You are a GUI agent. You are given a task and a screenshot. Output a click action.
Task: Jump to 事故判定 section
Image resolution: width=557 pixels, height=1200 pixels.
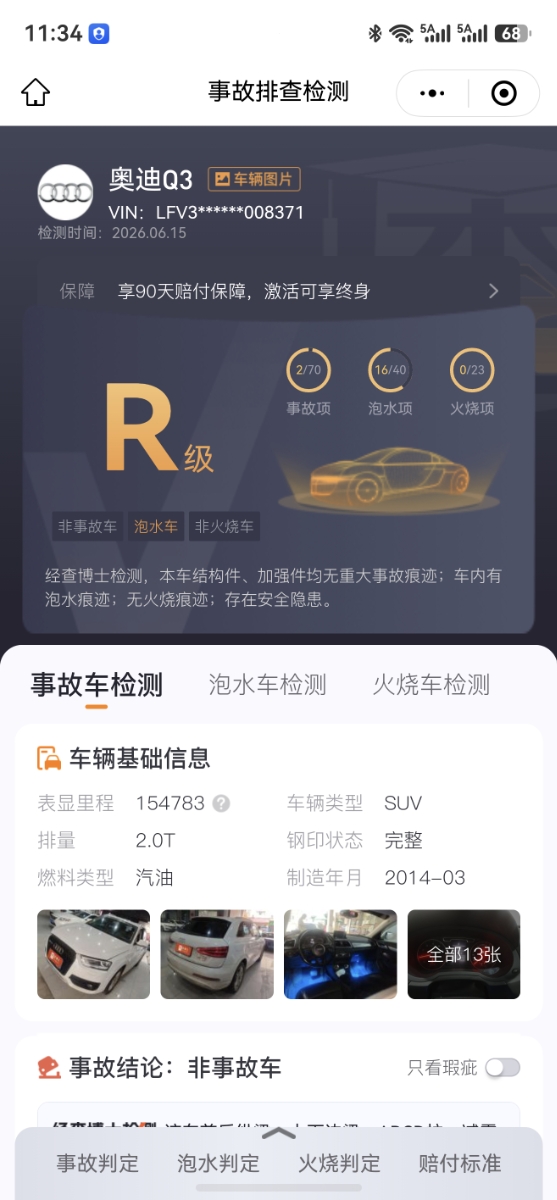coord(97,1163)
